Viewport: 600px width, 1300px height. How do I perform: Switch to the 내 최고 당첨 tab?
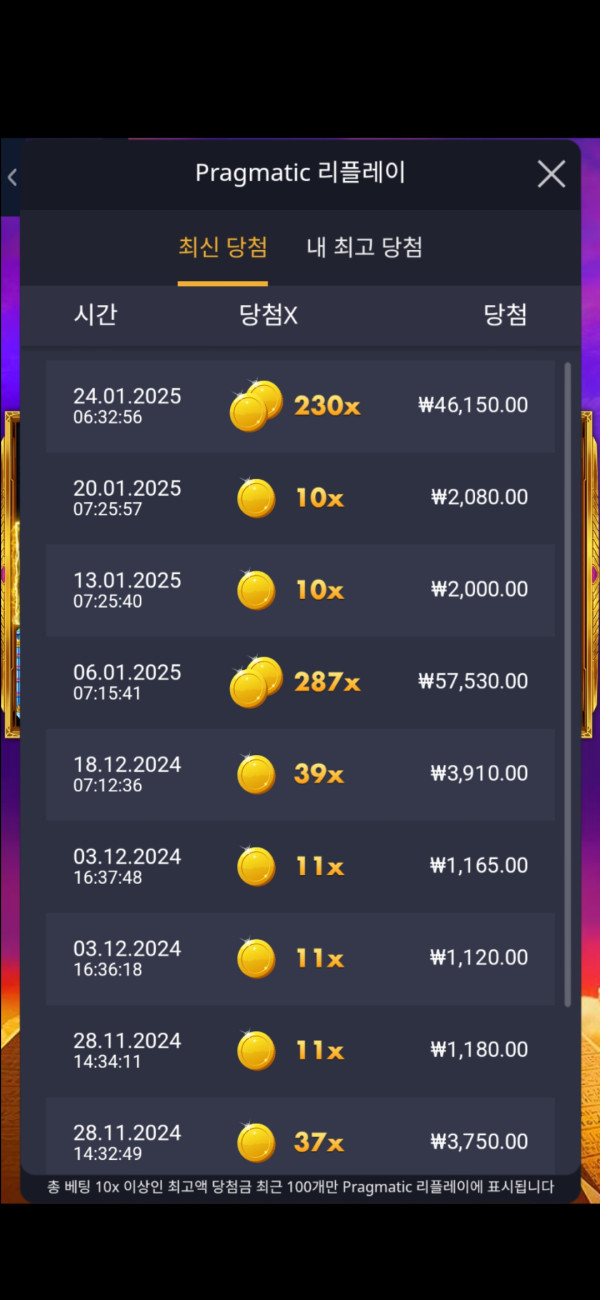point(364,247)
